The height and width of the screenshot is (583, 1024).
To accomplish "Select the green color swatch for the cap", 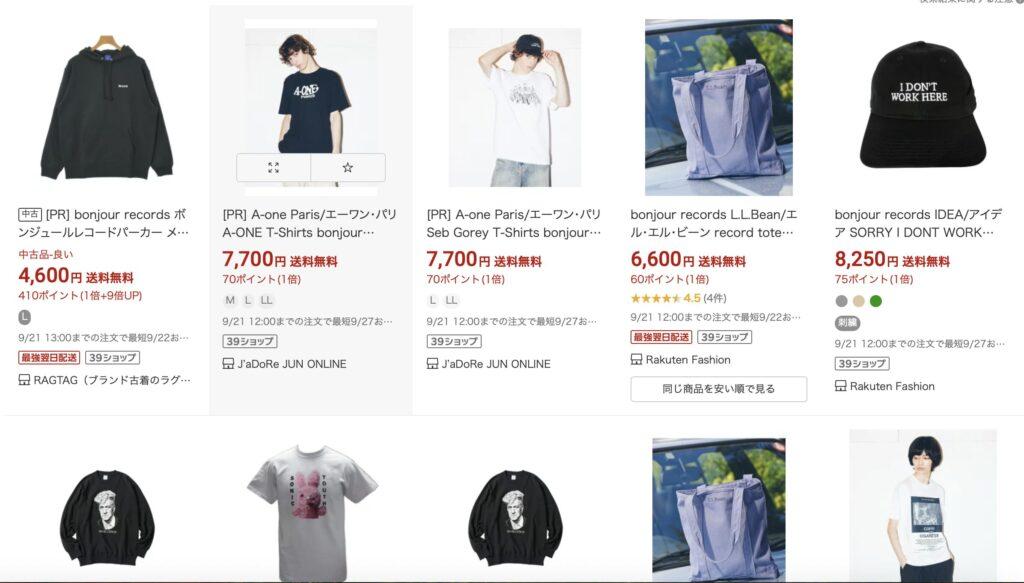I will [876, 301].
